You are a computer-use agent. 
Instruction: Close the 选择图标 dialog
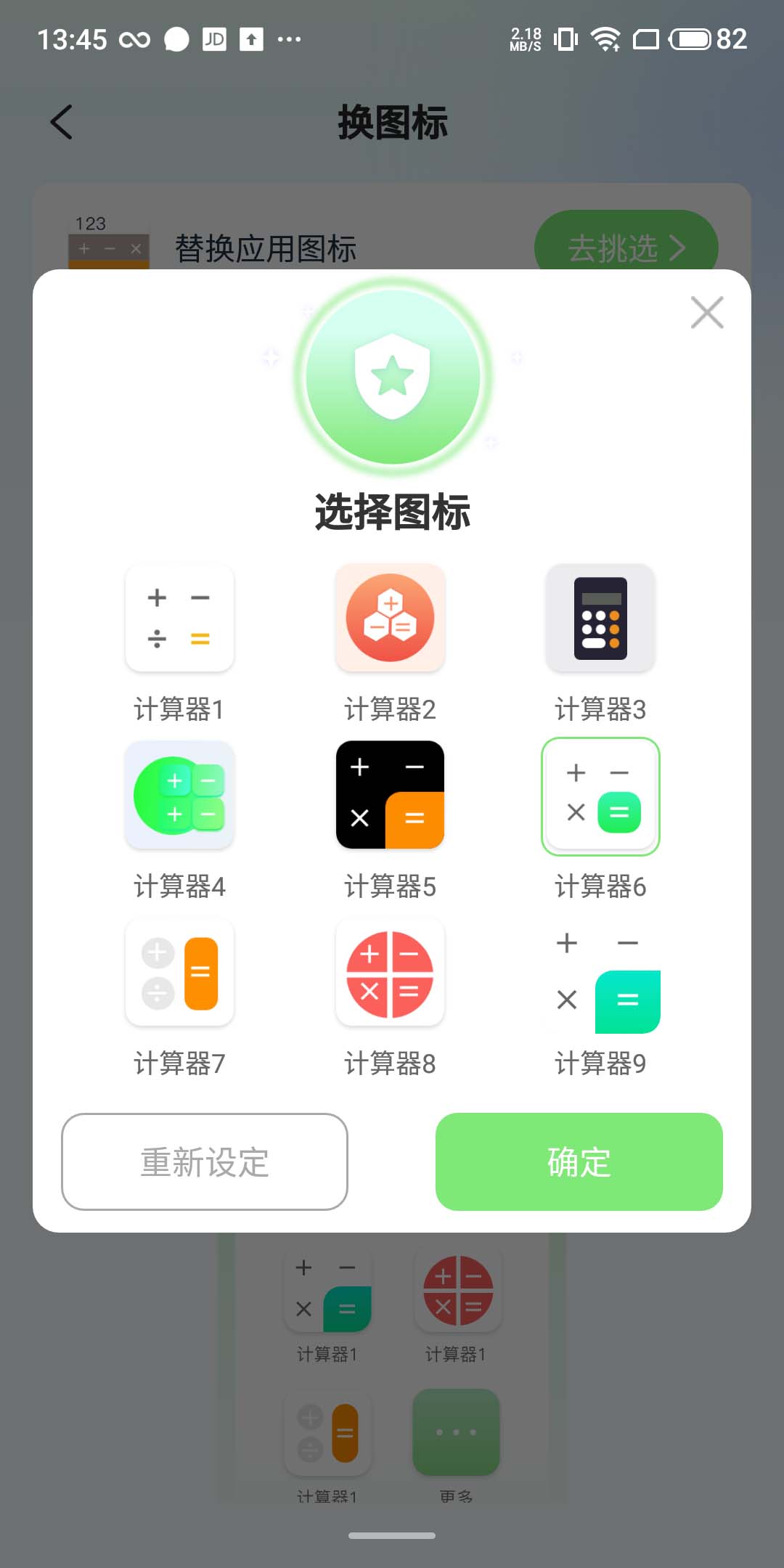(706, 313)
